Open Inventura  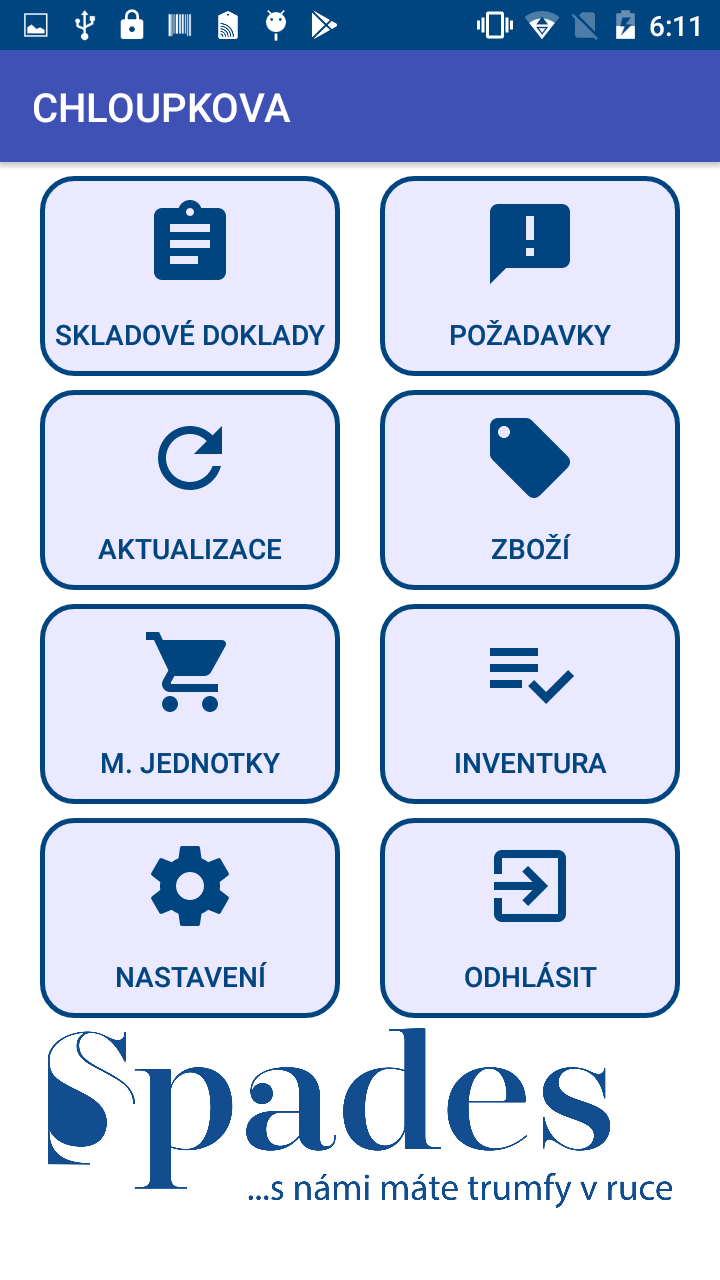(x=530, y=704)
